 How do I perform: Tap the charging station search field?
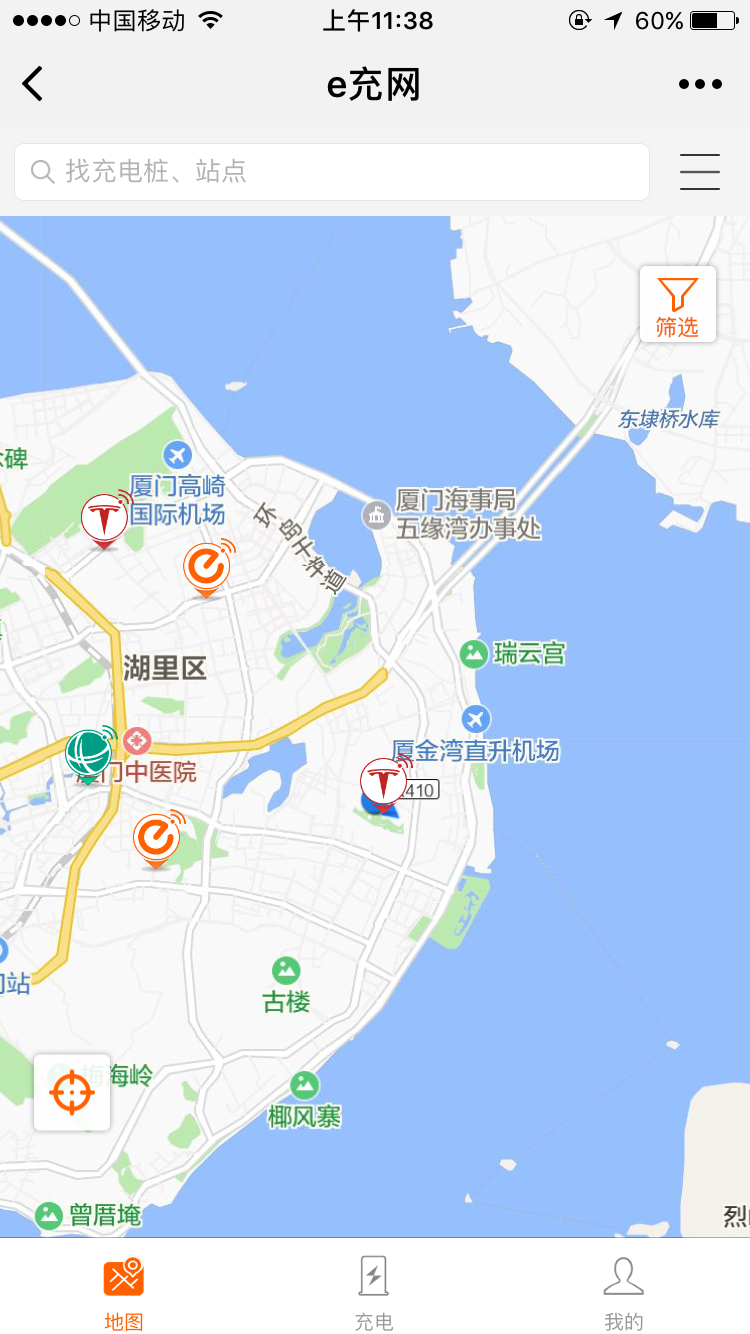click(332, 172)
